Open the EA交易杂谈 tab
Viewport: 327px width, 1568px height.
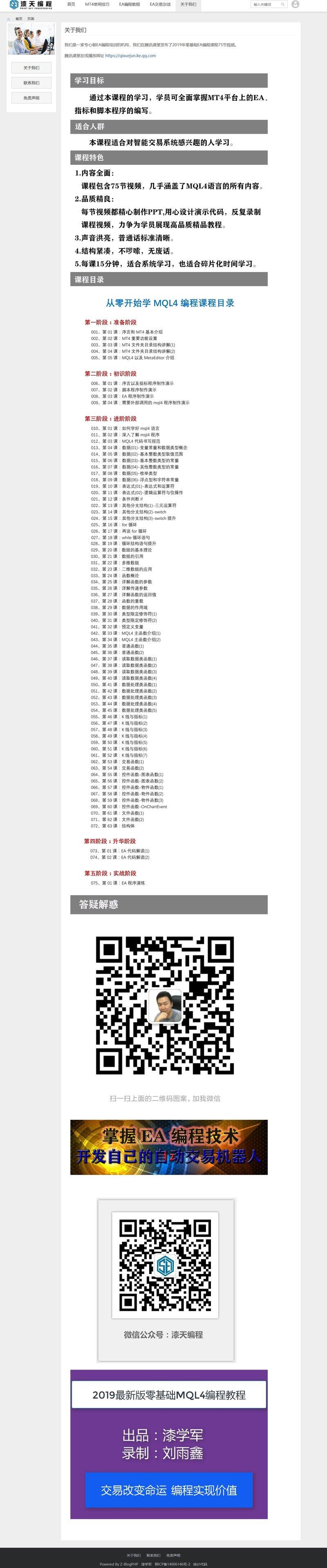[160, 4]
